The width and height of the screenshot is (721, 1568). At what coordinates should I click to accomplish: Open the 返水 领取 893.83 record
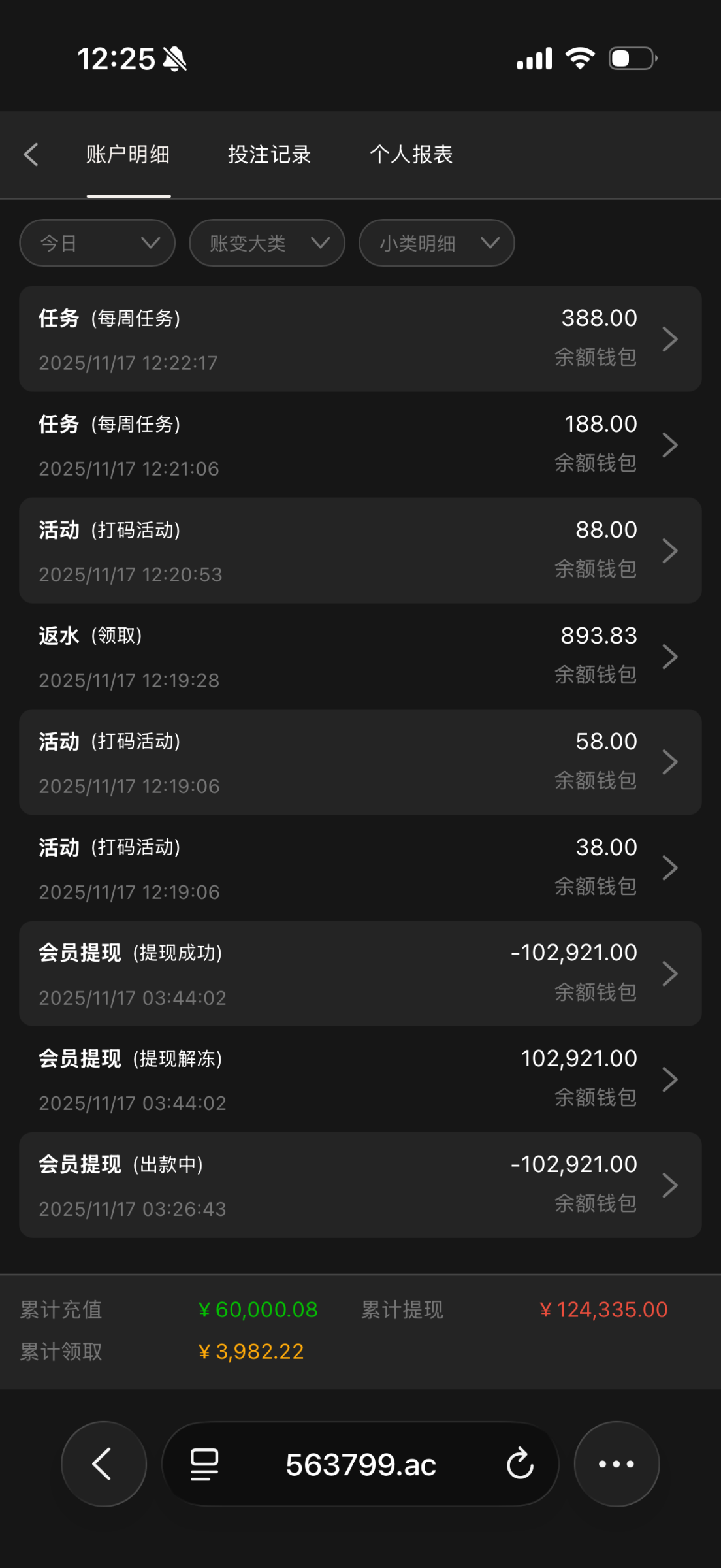pyautogui.click(x=360, y=657)
